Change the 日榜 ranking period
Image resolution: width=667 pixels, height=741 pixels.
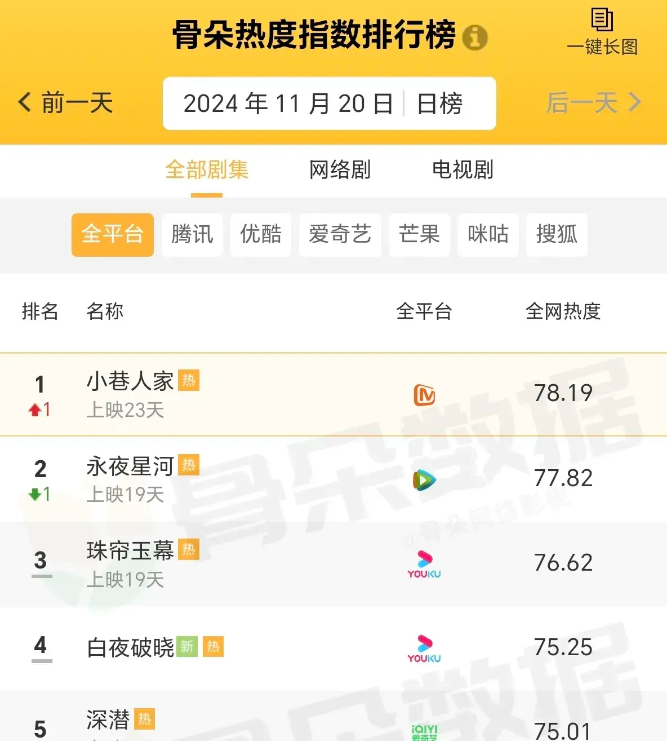(x=440, y=104)
